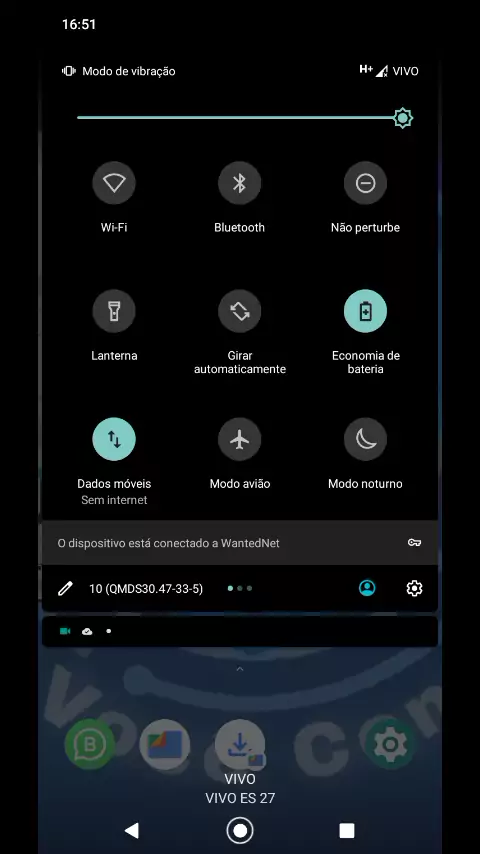Activate Modo avião
Screen dimensions: 480x854
(x=240, y=439)
